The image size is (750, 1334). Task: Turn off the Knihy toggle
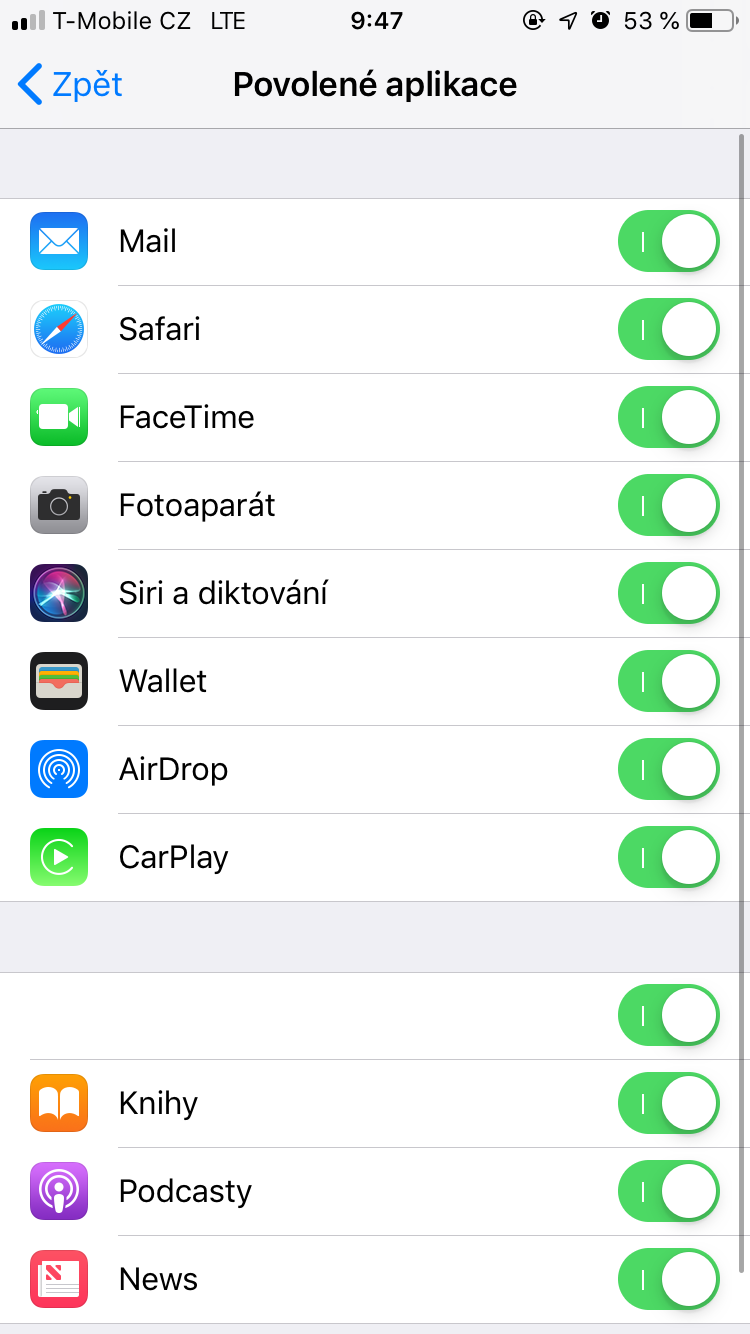[x=668, y=1103]
